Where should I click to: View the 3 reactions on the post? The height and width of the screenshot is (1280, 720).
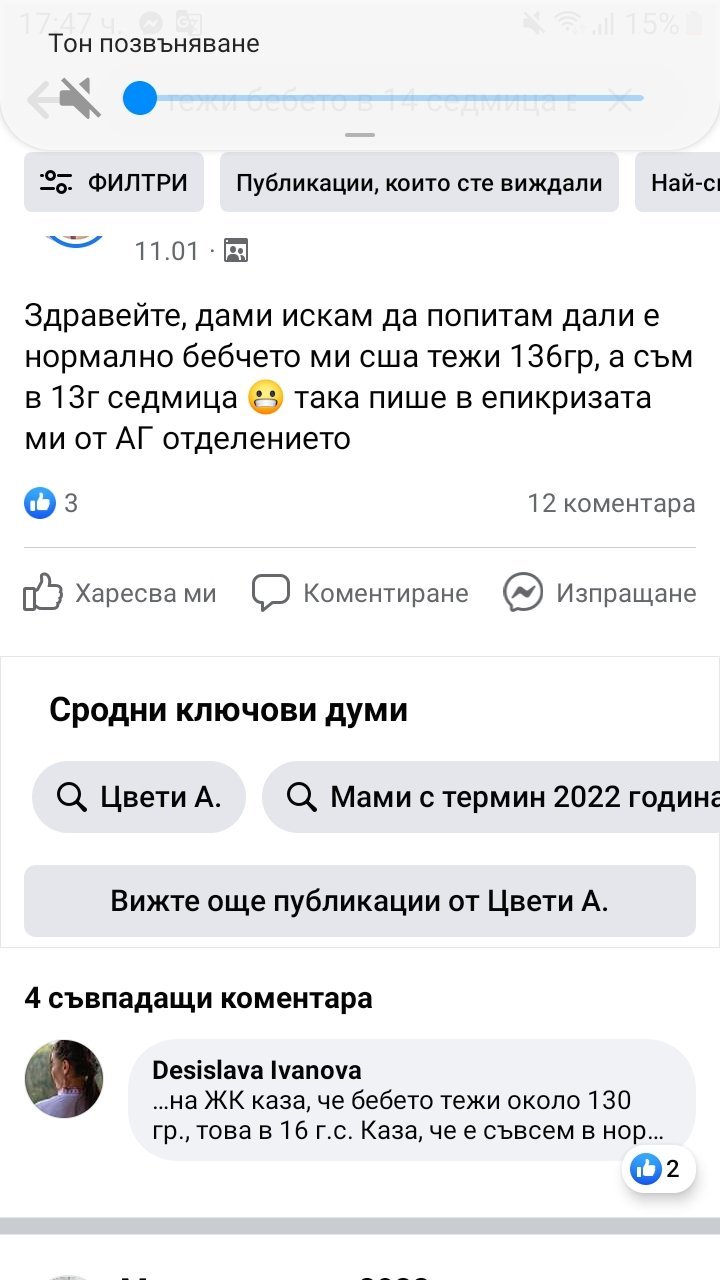click(x=52, y=503)
